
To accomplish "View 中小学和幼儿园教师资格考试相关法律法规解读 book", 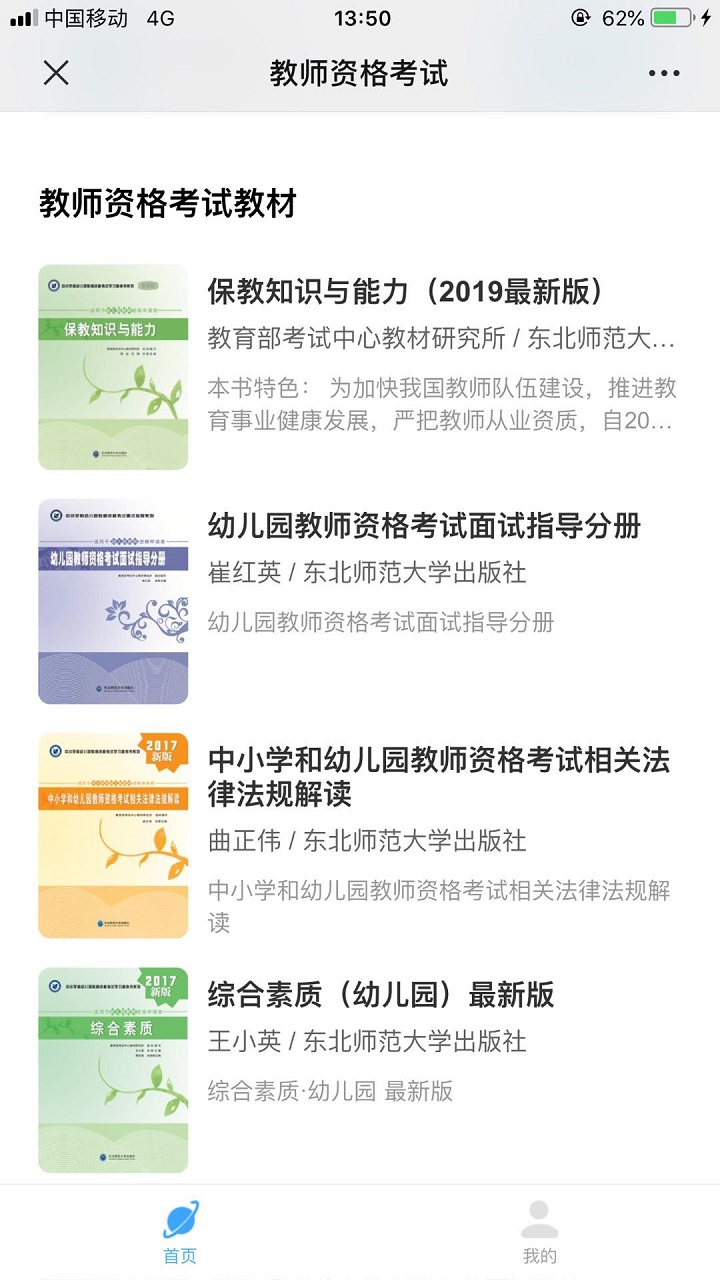I will click(438, 777).
